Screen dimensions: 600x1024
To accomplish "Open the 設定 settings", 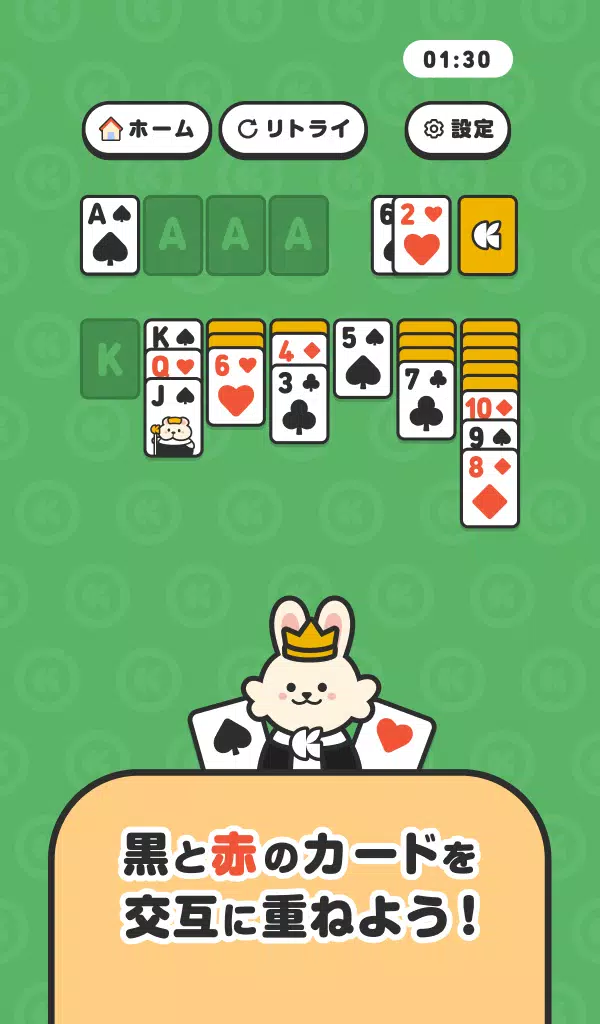I will pyautogui.click(x=458, y=129).
